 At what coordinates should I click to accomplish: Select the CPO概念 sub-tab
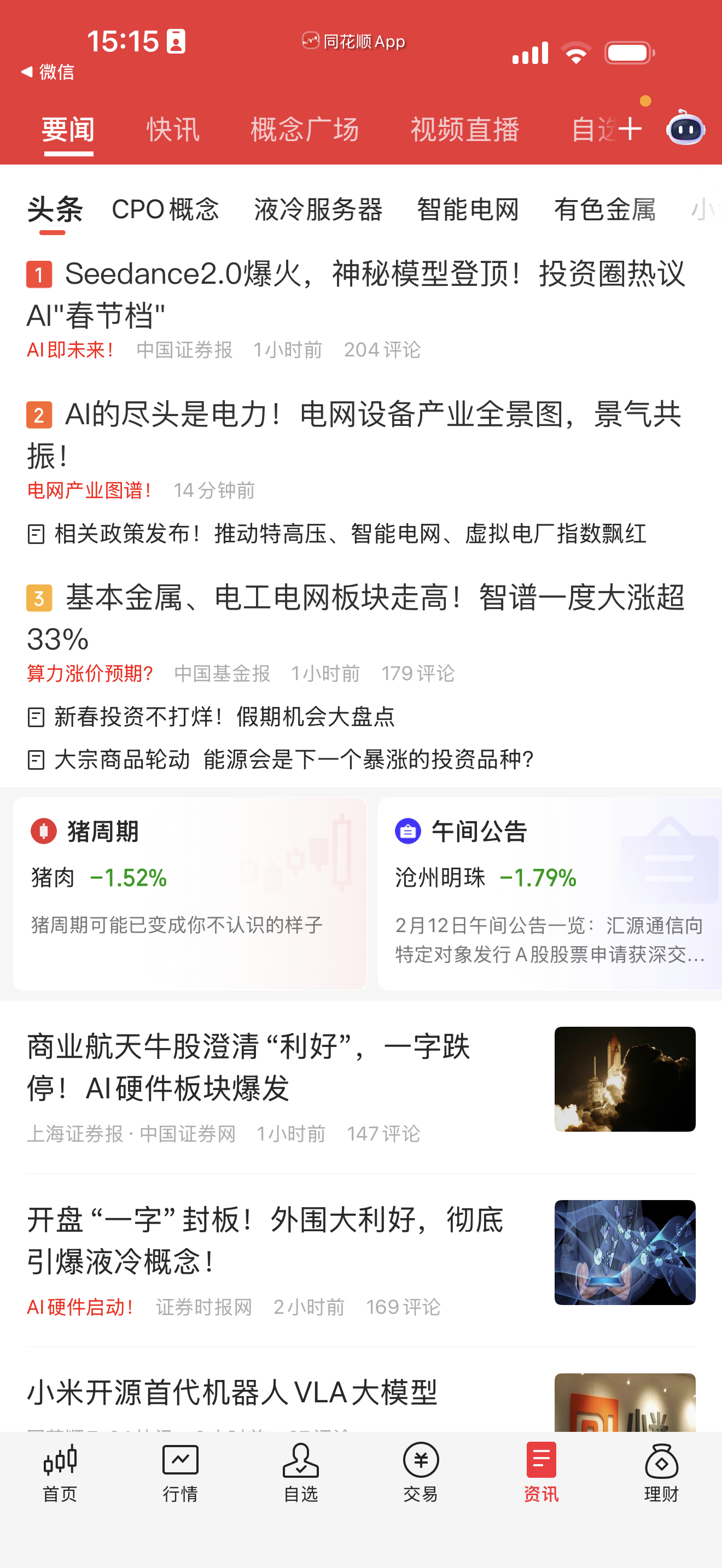pyautogui.click(x=165, y=209)
